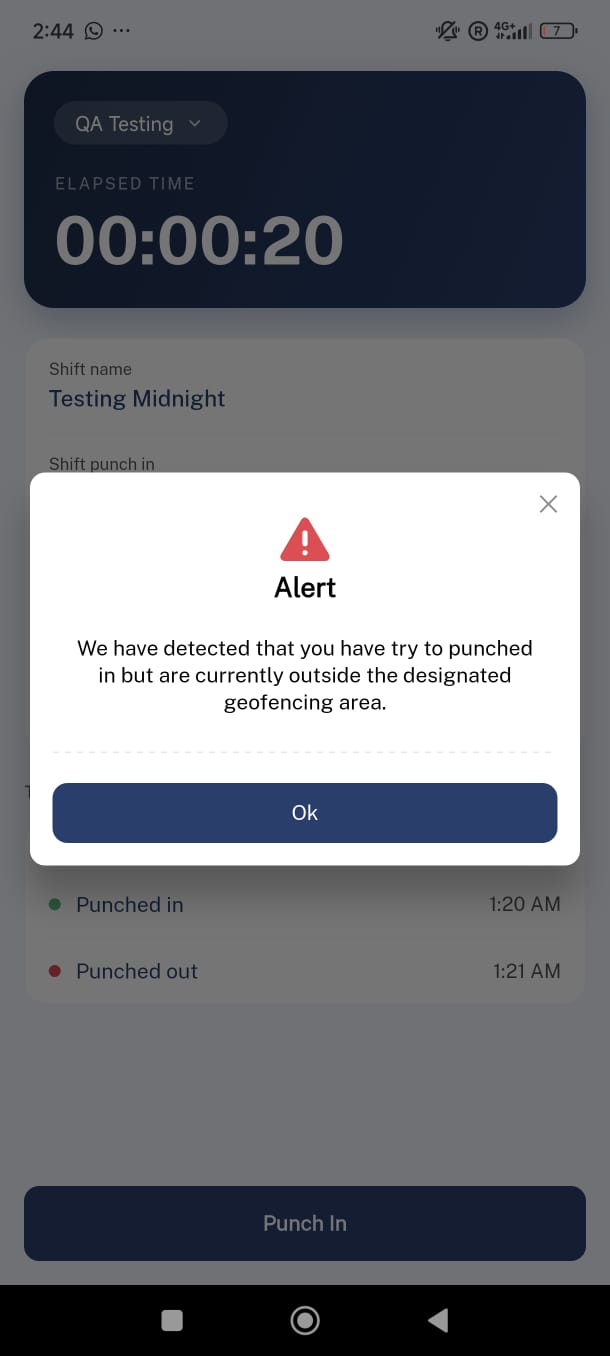Go back using the system back button

click(x=438, y=1320)
